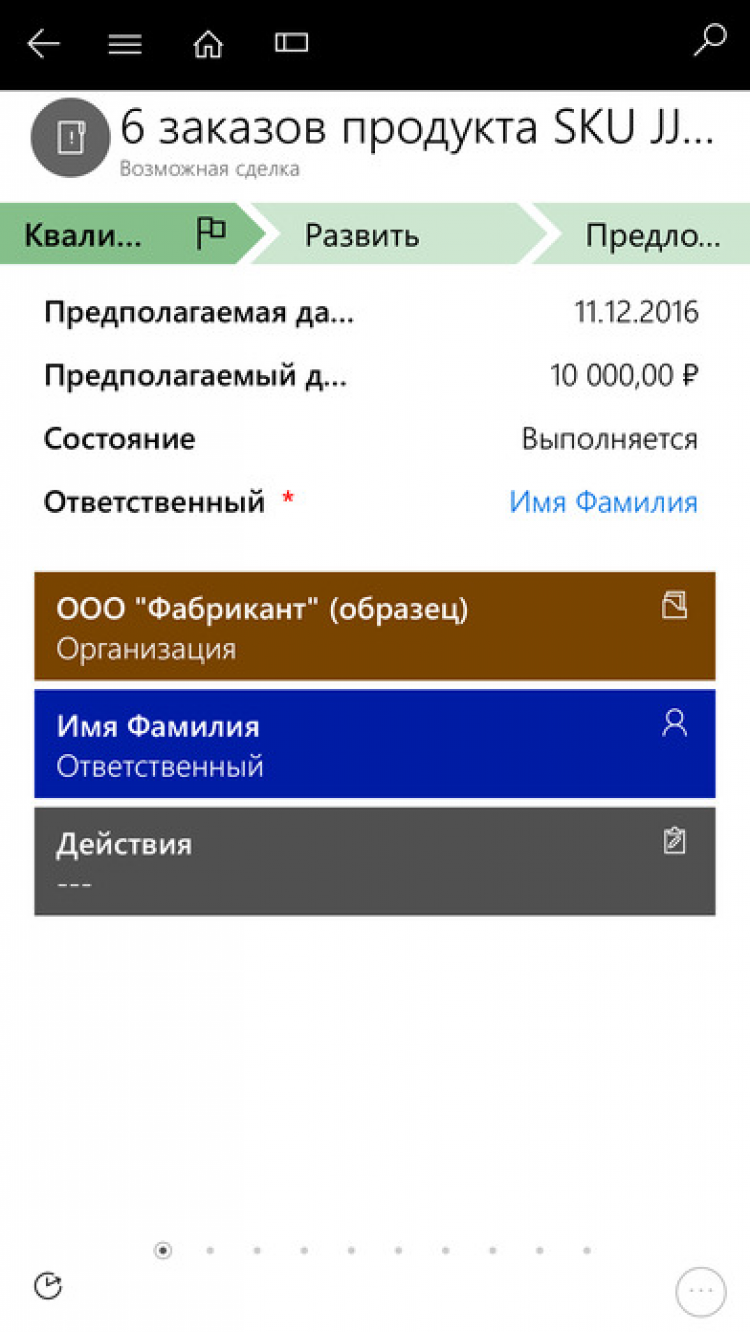The height and width of the screenshot is (1332, 750).
Task: Select the Квали... process stage
Action: coord(120,236)
